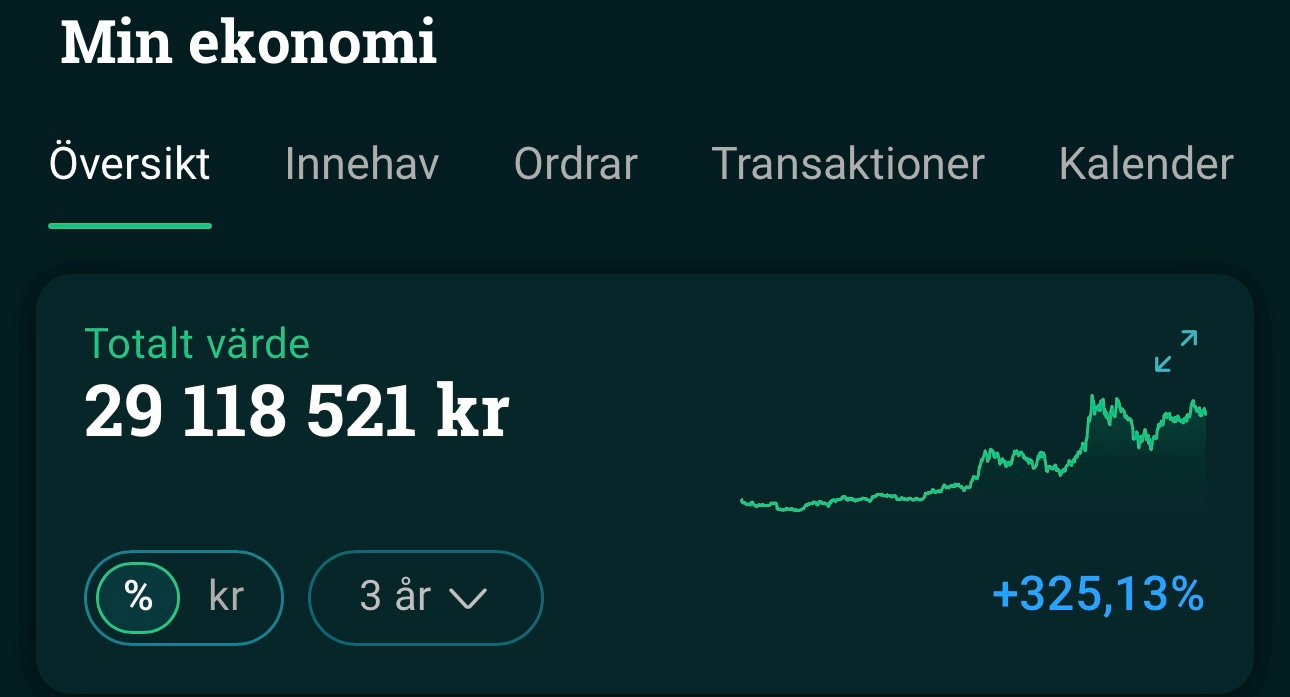Select the percent display option
Screen dimensions: 1290x697
138,597
